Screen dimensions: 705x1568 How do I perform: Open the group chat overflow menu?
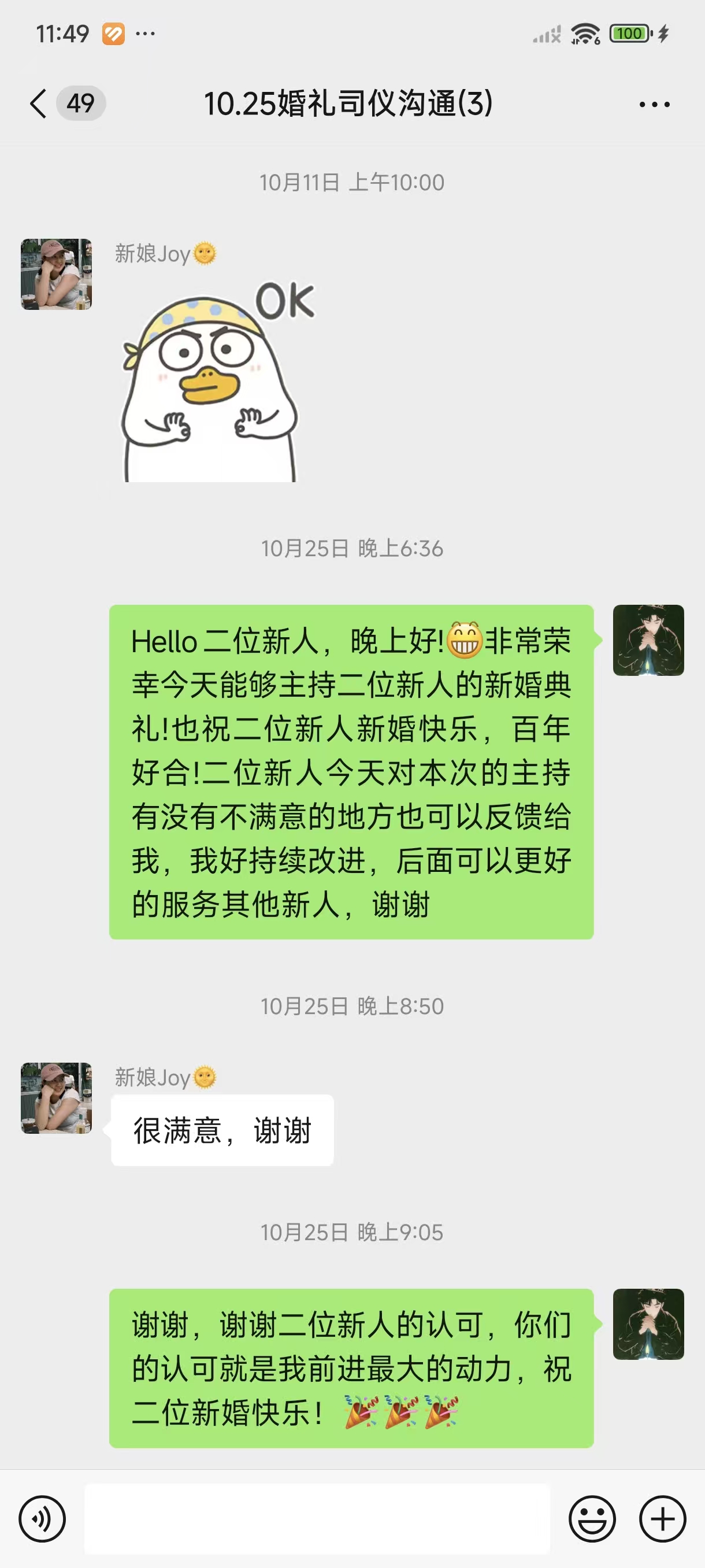pos(654,105)
